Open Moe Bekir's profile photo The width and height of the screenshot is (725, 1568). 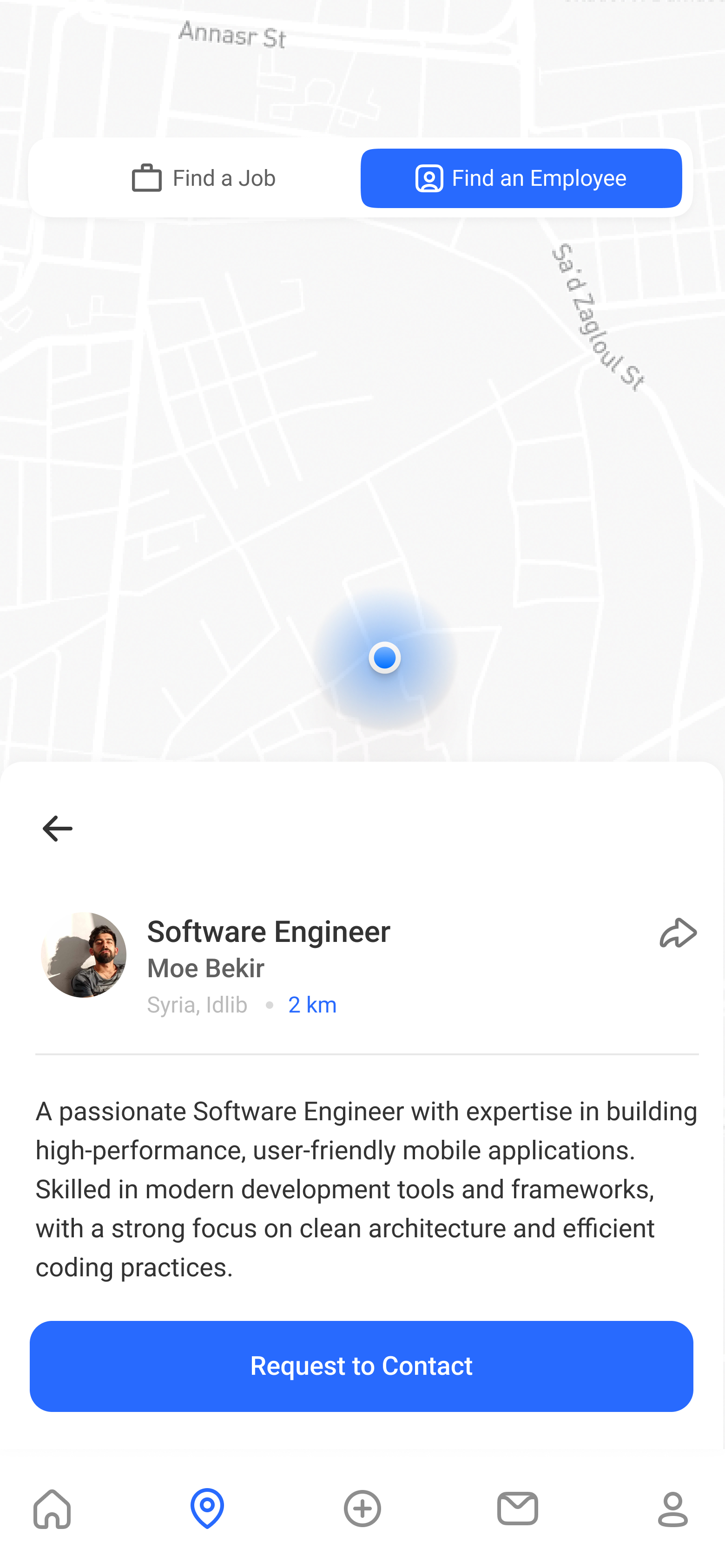tap(84, 954)
